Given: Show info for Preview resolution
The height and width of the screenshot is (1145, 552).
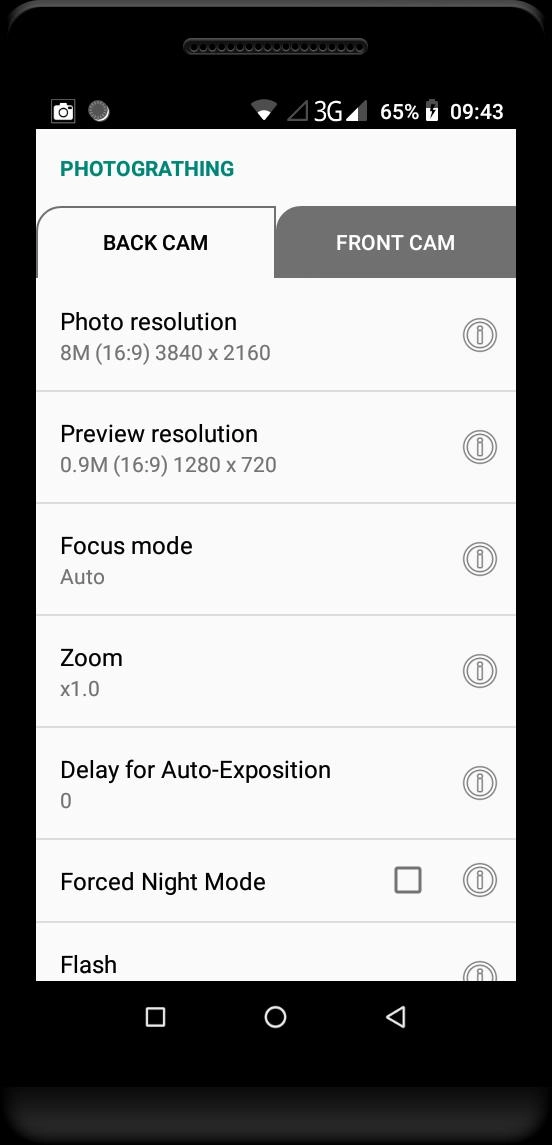Looking at the screenshot, I should coord(480,447).
